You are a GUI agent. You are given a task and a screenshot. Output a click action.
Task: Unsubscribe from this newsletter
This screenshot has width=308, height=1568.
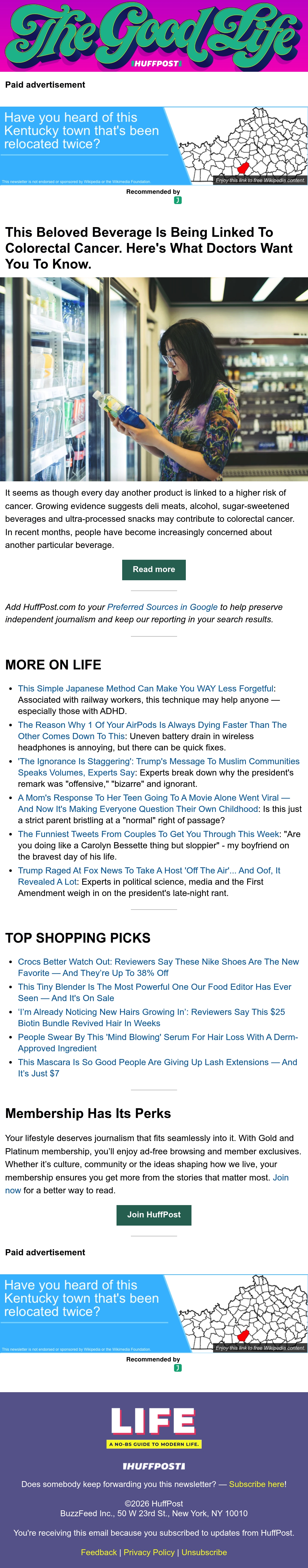coord(204,1552)
